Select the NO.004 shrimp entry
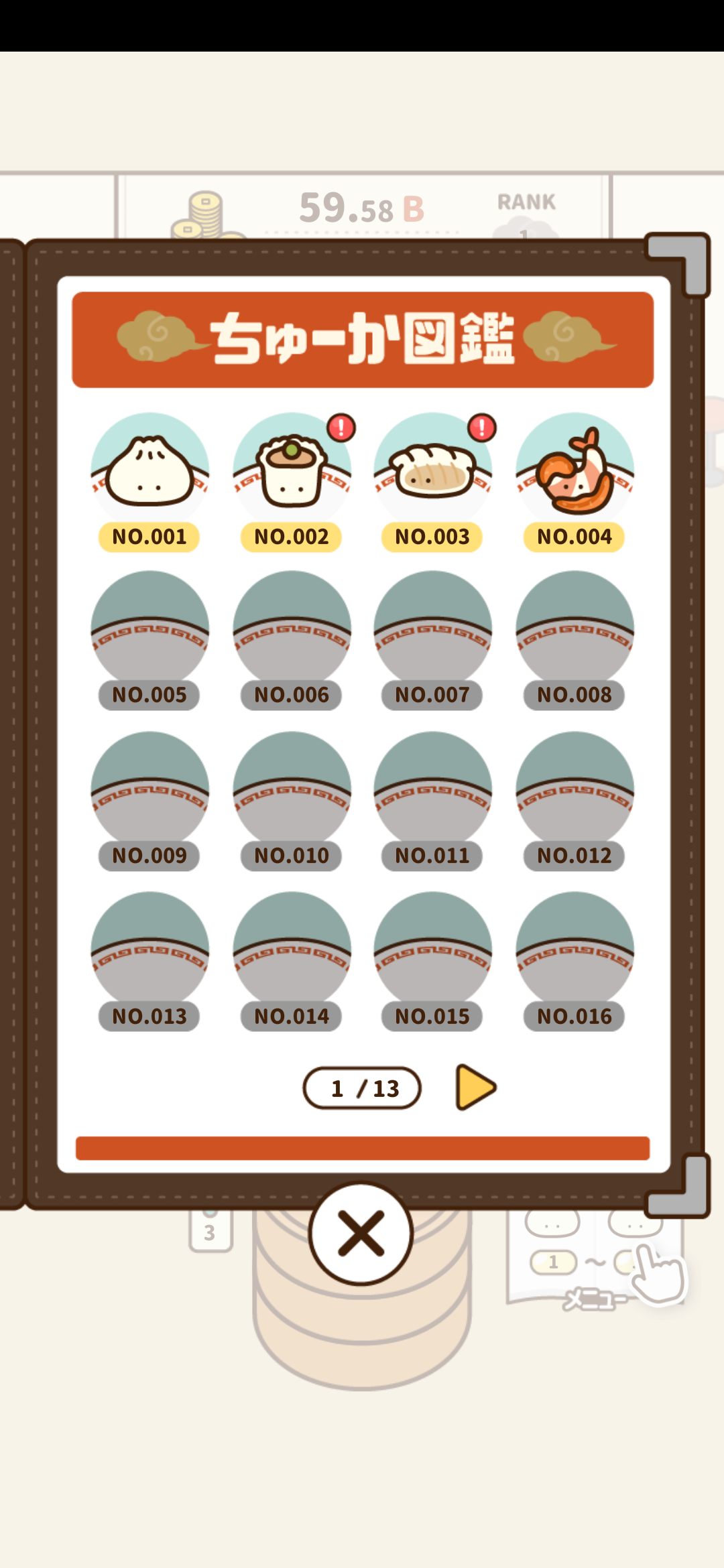Screen dimensions: 724x1568 point(575,472)
